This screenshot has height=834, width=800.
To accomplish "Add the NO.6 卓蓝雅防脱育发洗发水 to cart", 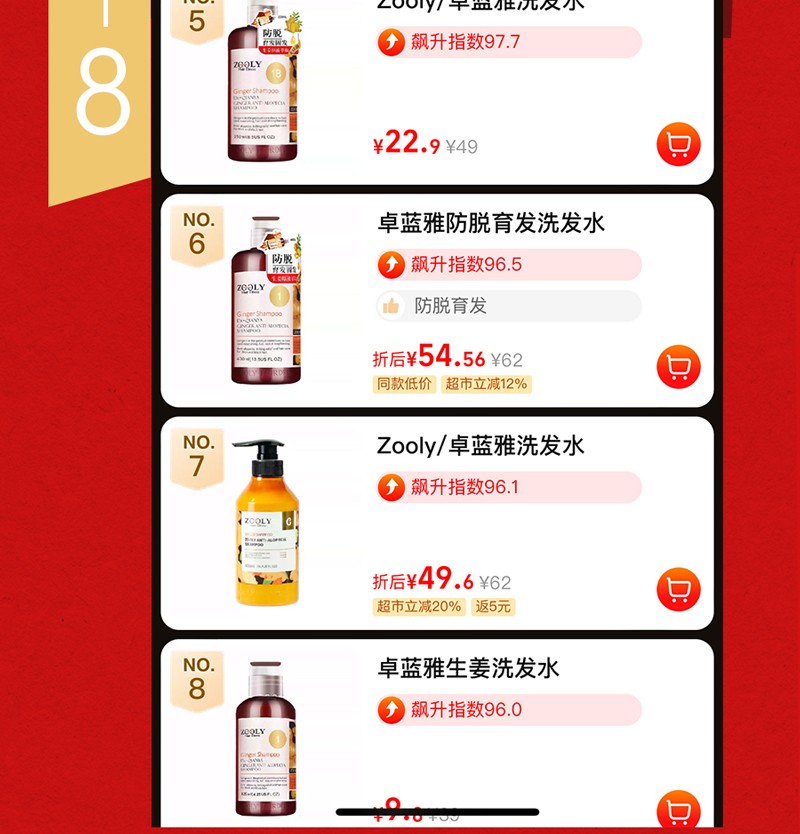I will coord(678,367).
